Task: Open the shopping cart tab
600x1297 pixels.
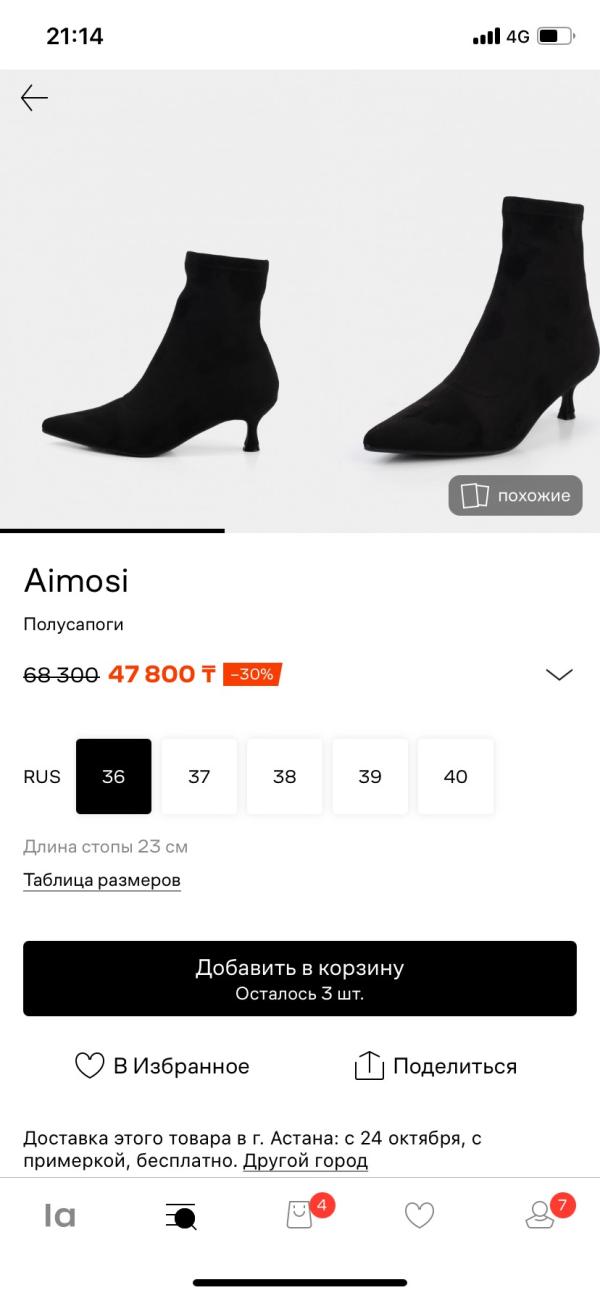Action: pyautogui.click(x=300, y=1215)
